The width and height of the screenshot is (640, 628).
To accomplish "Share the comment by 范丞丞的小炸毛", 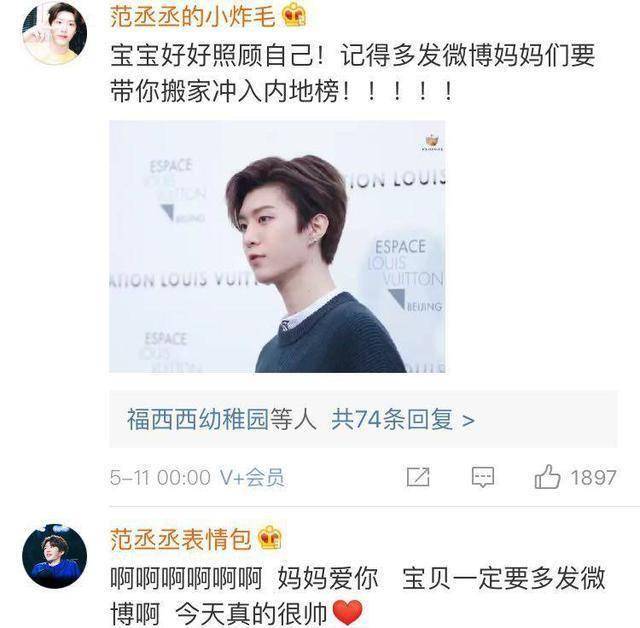I will [x=418, y=477].
